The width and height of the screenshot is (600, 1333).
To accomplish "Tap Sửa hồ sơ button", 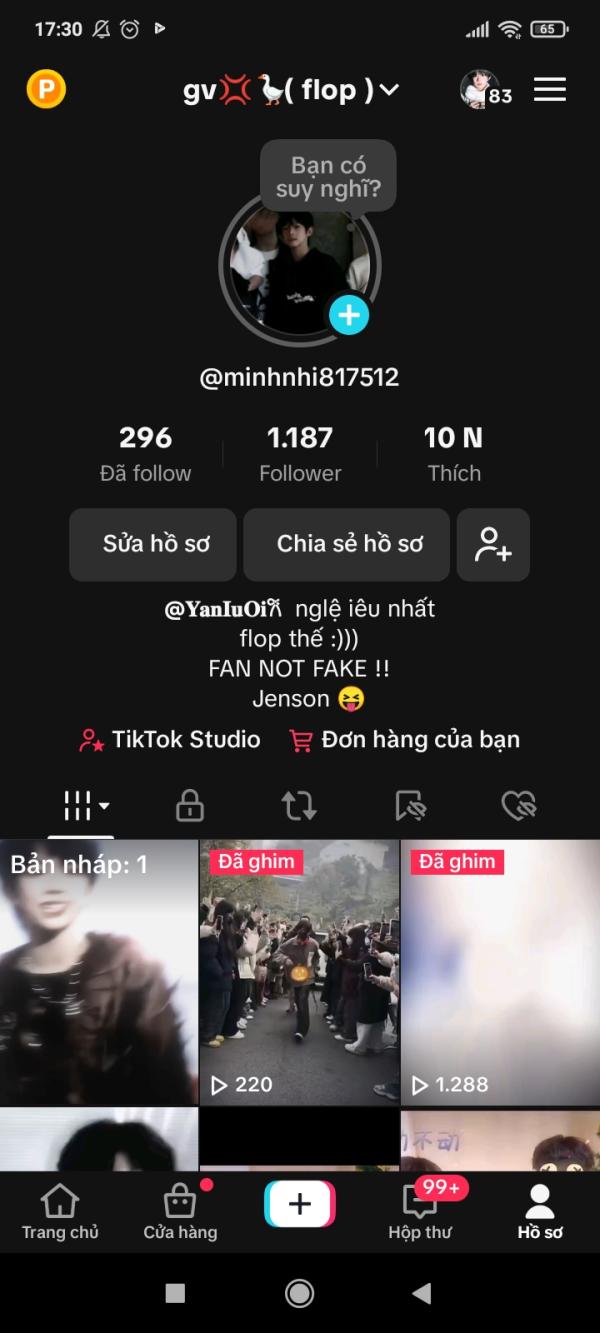I will pos(153,544).
